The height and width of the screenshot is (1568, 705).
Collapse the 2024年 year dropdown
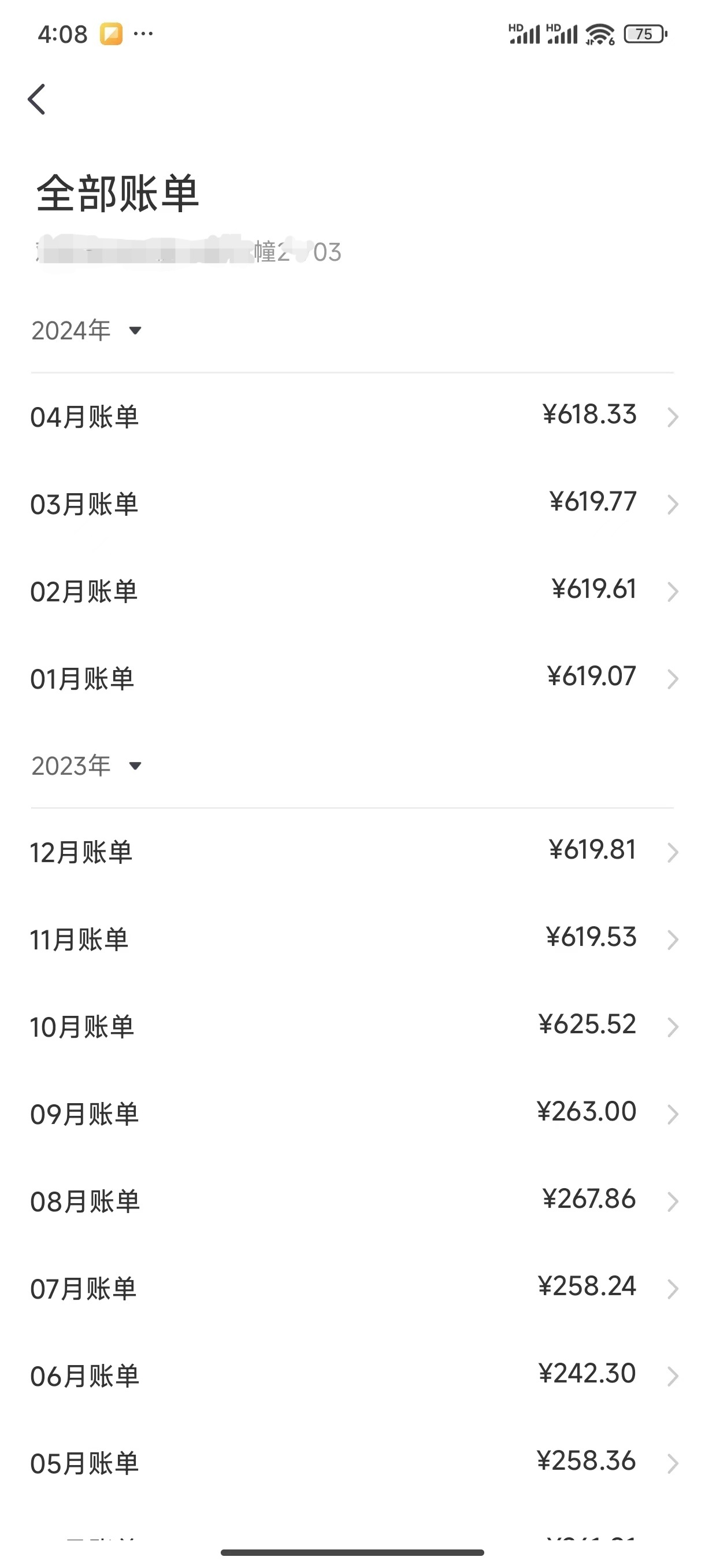coord(86,331)
